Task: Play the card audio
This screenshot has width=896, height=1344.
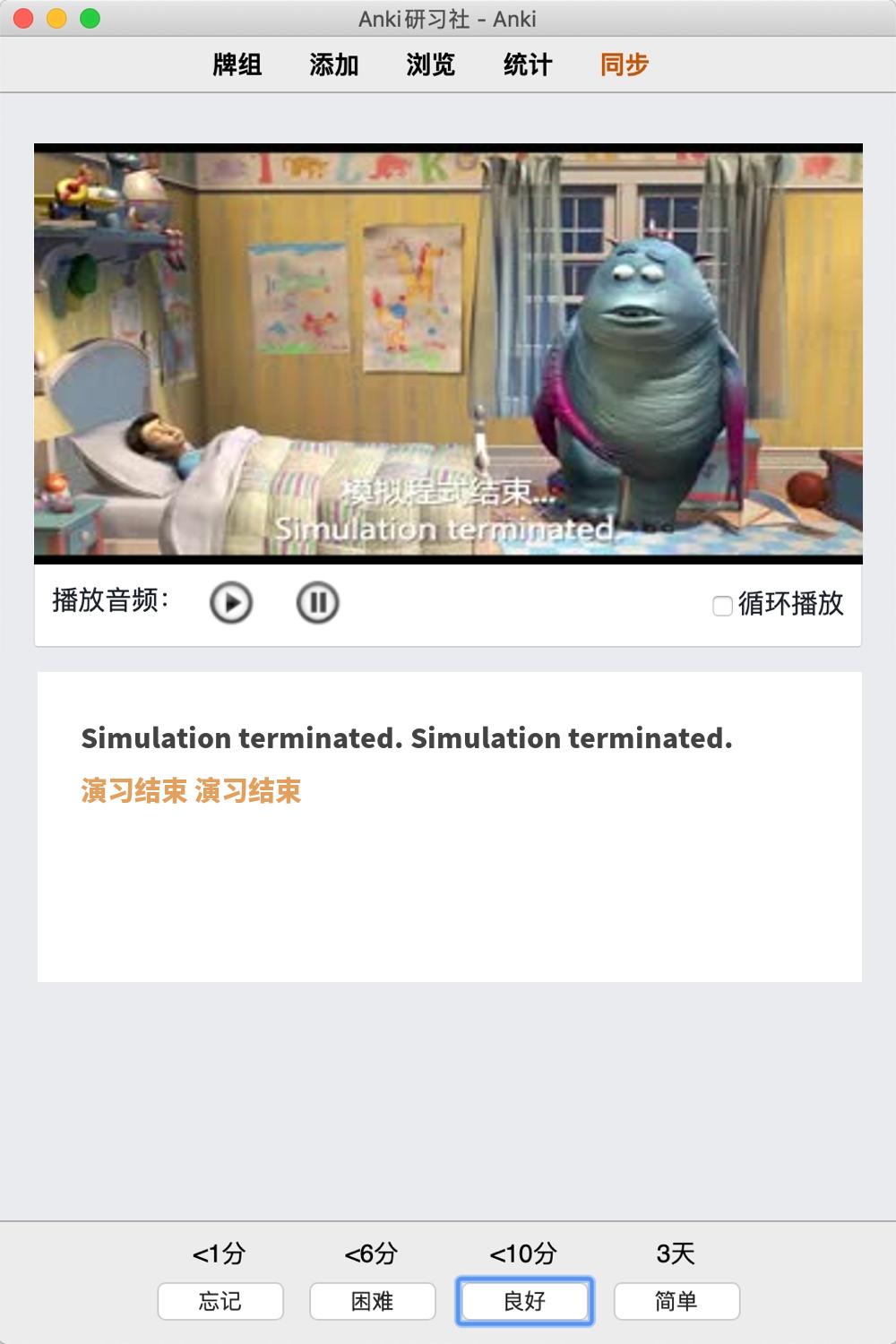Action: (231, 602)
